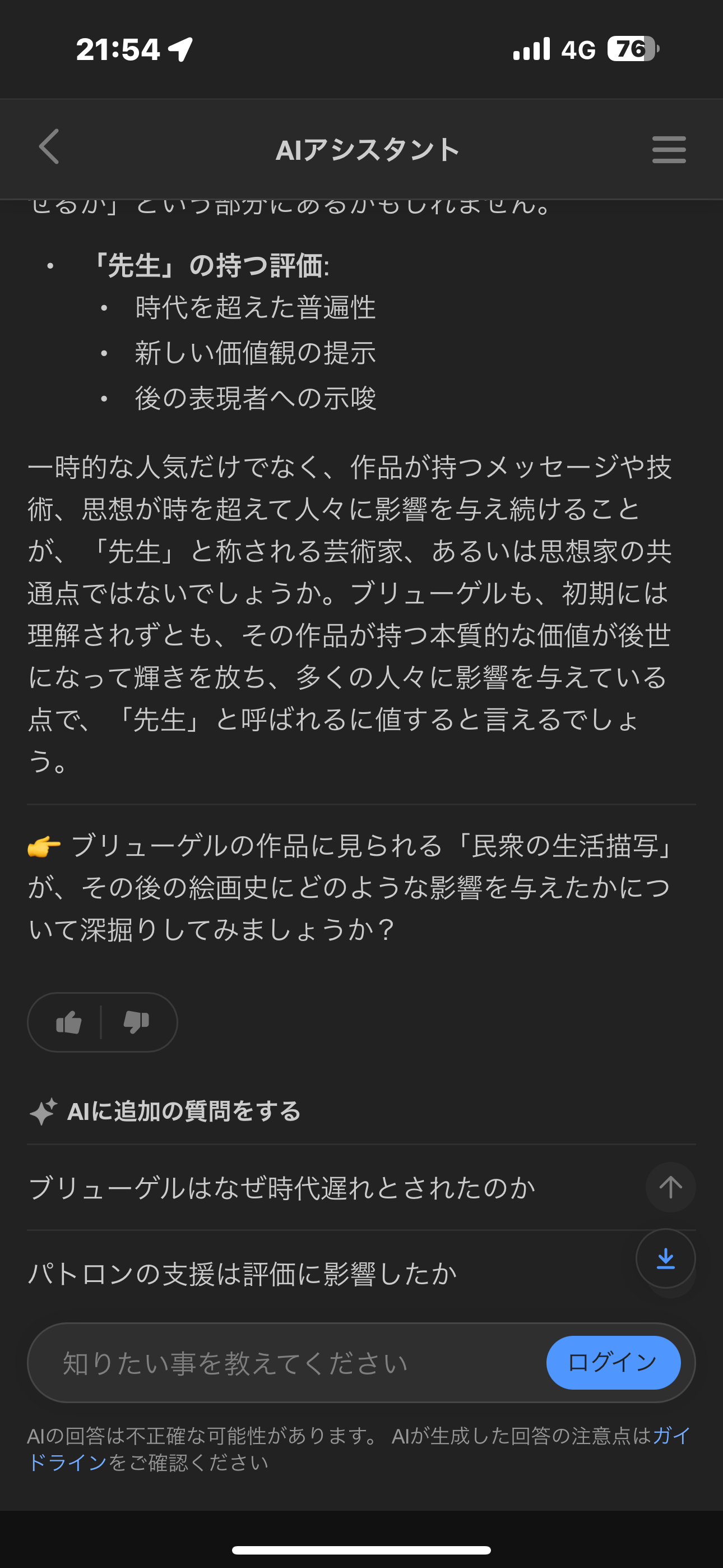This screenshot has width=723, height=1568.
Task: Ask ブリューゲルはなぜ時代遅れとされたのか
Action: tap(282, 1188)
